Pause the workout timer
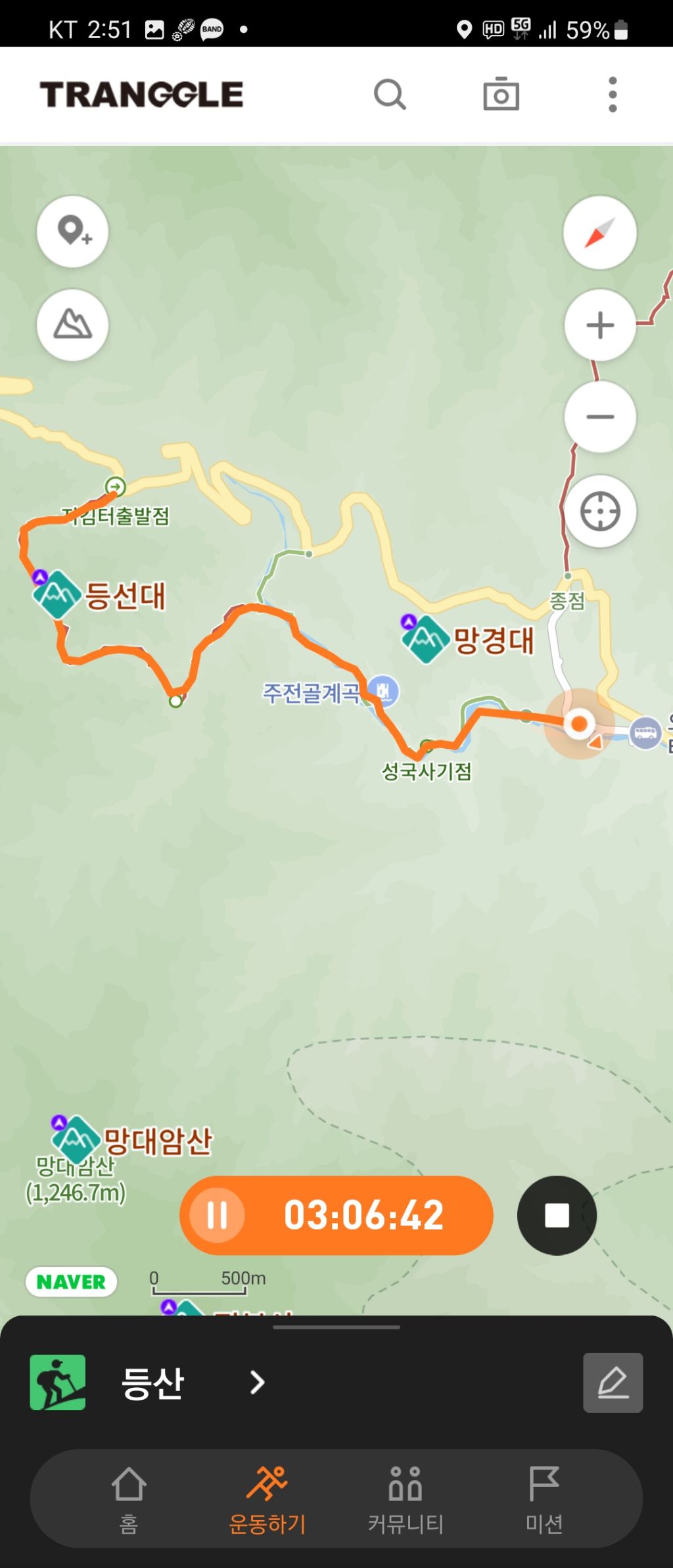Screen dimensions: 673x1568 218,1215
